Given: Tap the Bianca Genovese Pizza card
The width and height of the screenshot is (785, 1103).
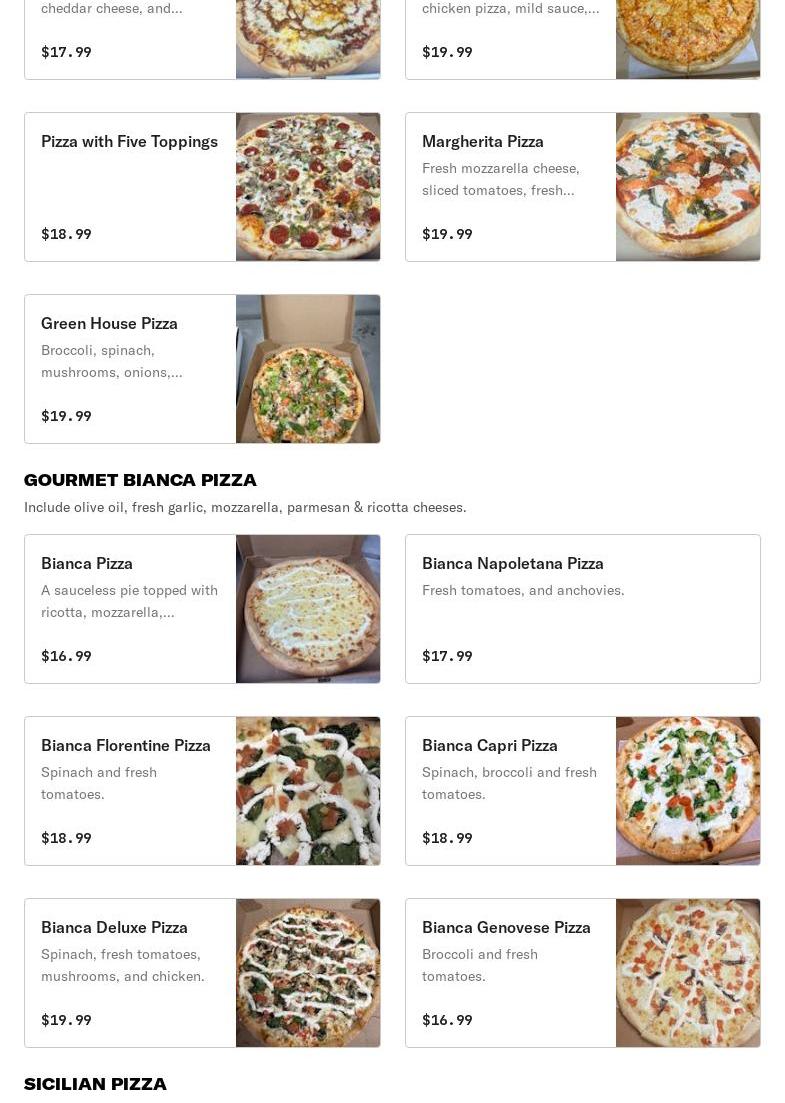Looking at the screenshot, I should click(x=582, y=973).
